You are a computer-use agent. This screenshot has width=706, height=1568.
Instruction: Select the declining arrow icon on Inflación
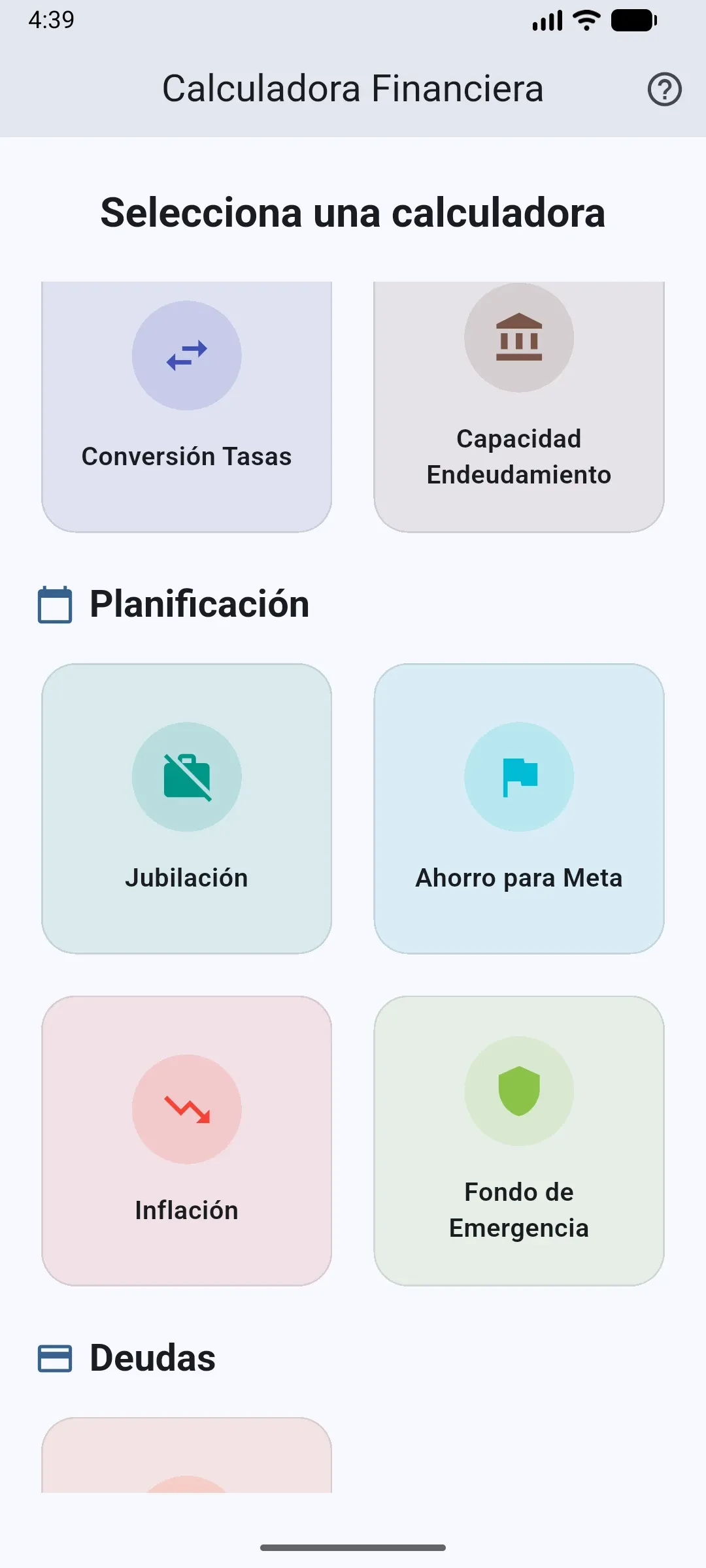[186, 1109]
